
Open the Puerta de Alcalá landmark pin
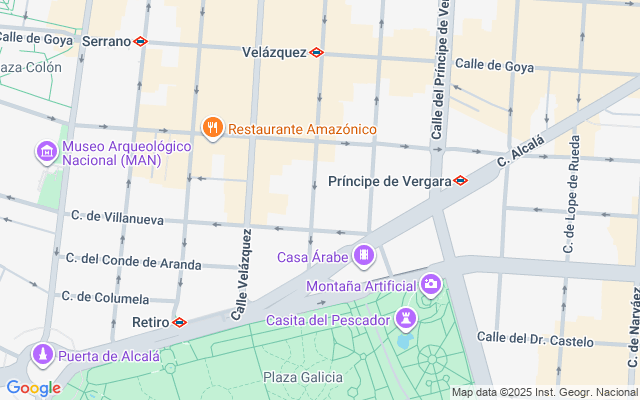[x=42, y=355]
